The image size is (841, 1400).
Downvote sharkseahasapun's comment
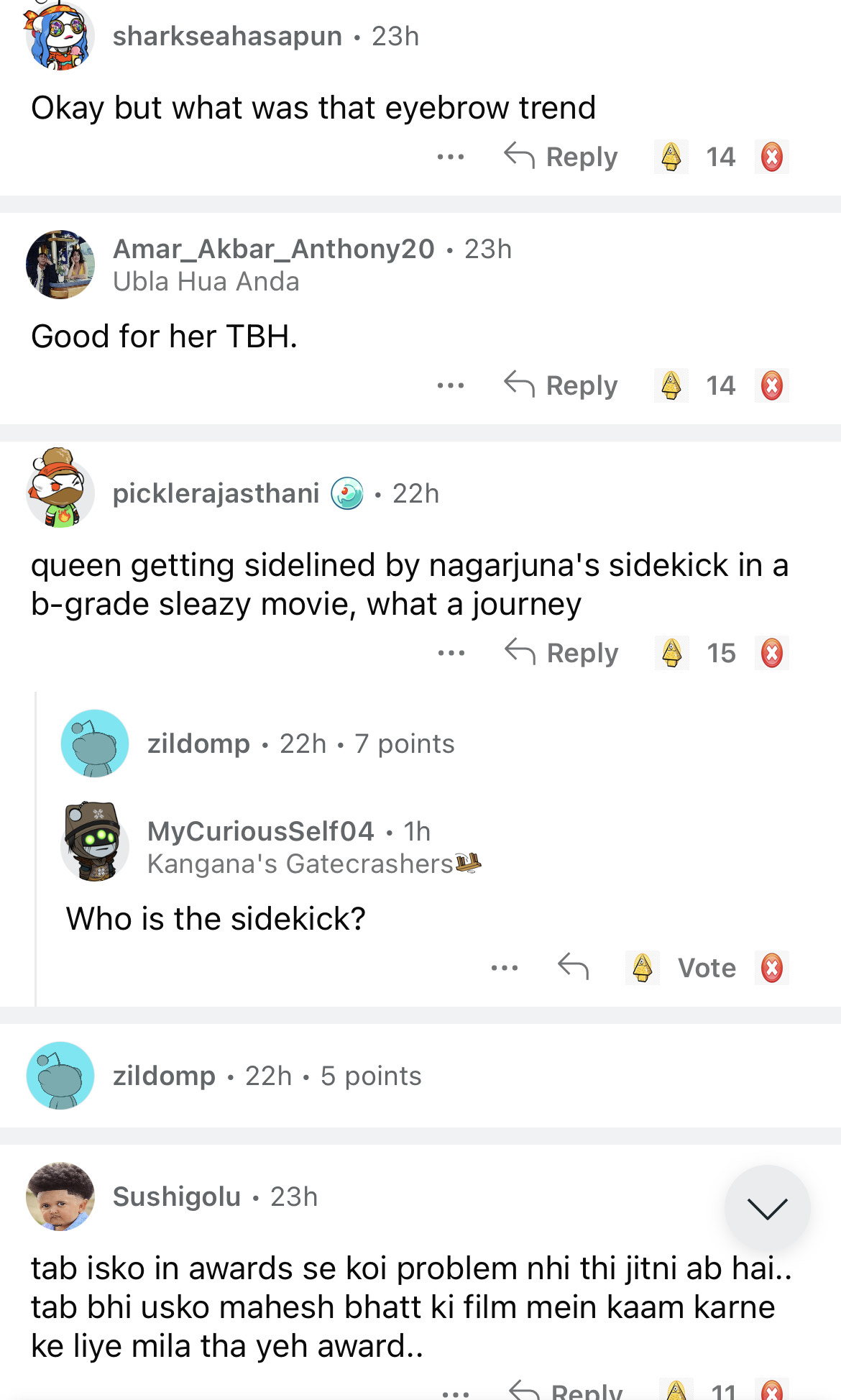(x=771, y=157)
